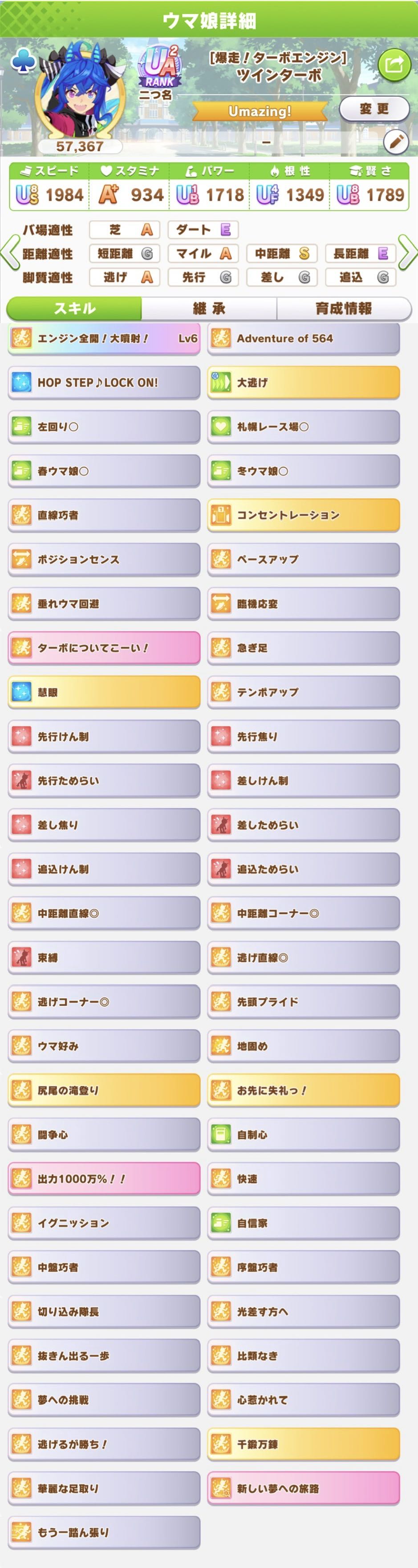This screenshot has width=418, height=1568.
Task: Select the スキル tab
Action: [74, 309]
